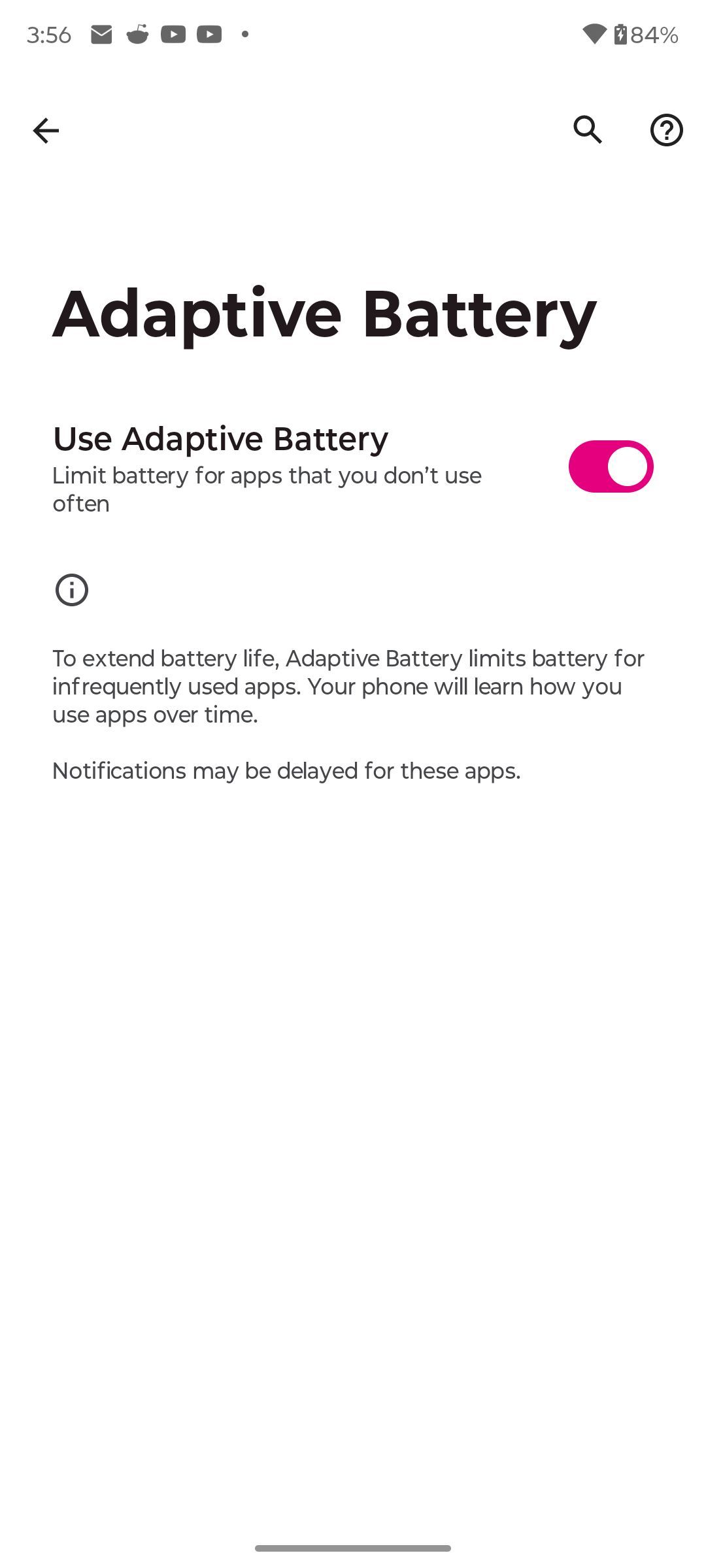706x1568 pixels.
Task: Search settings with the magnifier icon
Action: pos(588,130)
